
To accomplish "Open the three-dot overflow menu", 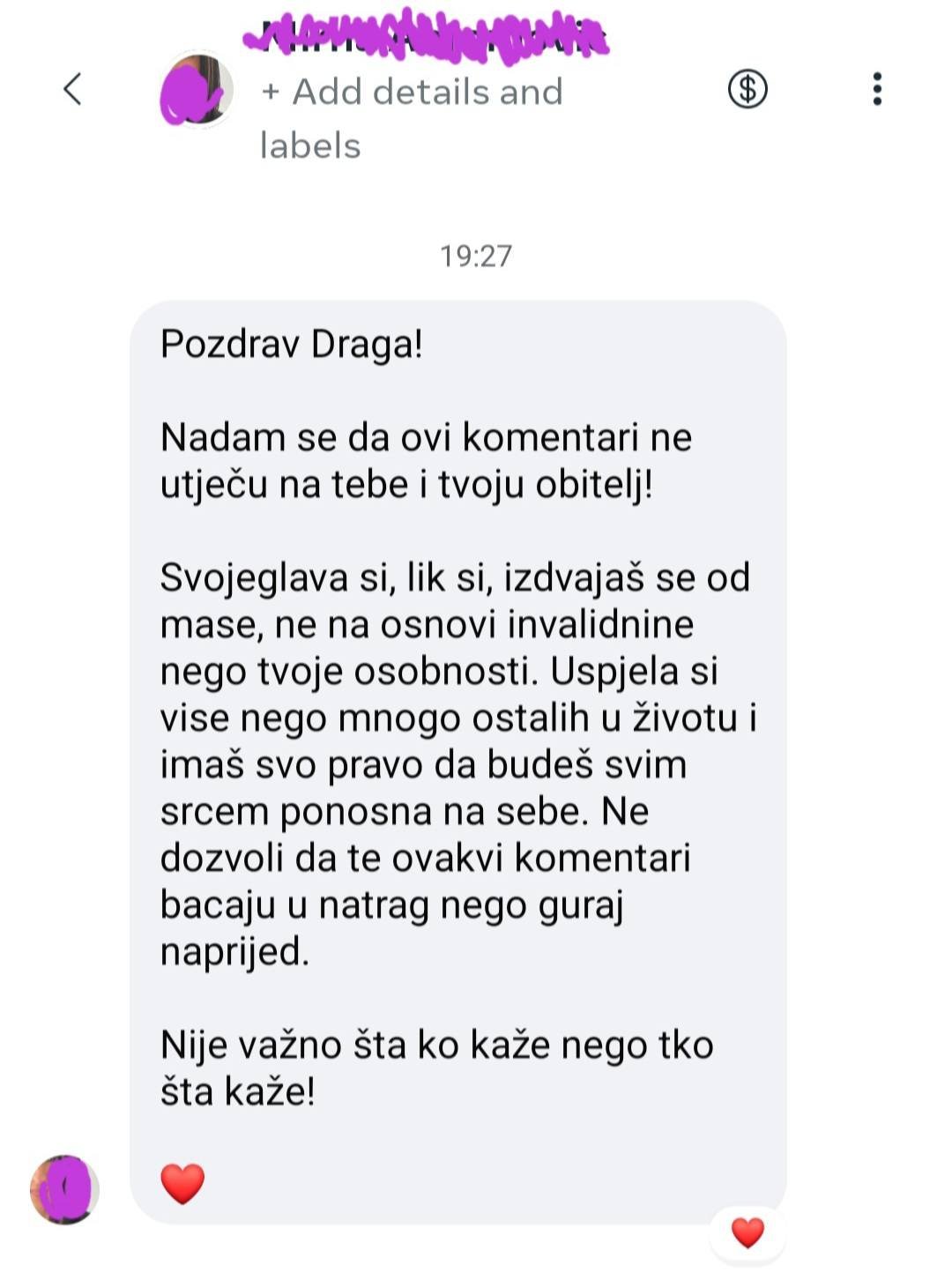I will click(x=876, y=89).
